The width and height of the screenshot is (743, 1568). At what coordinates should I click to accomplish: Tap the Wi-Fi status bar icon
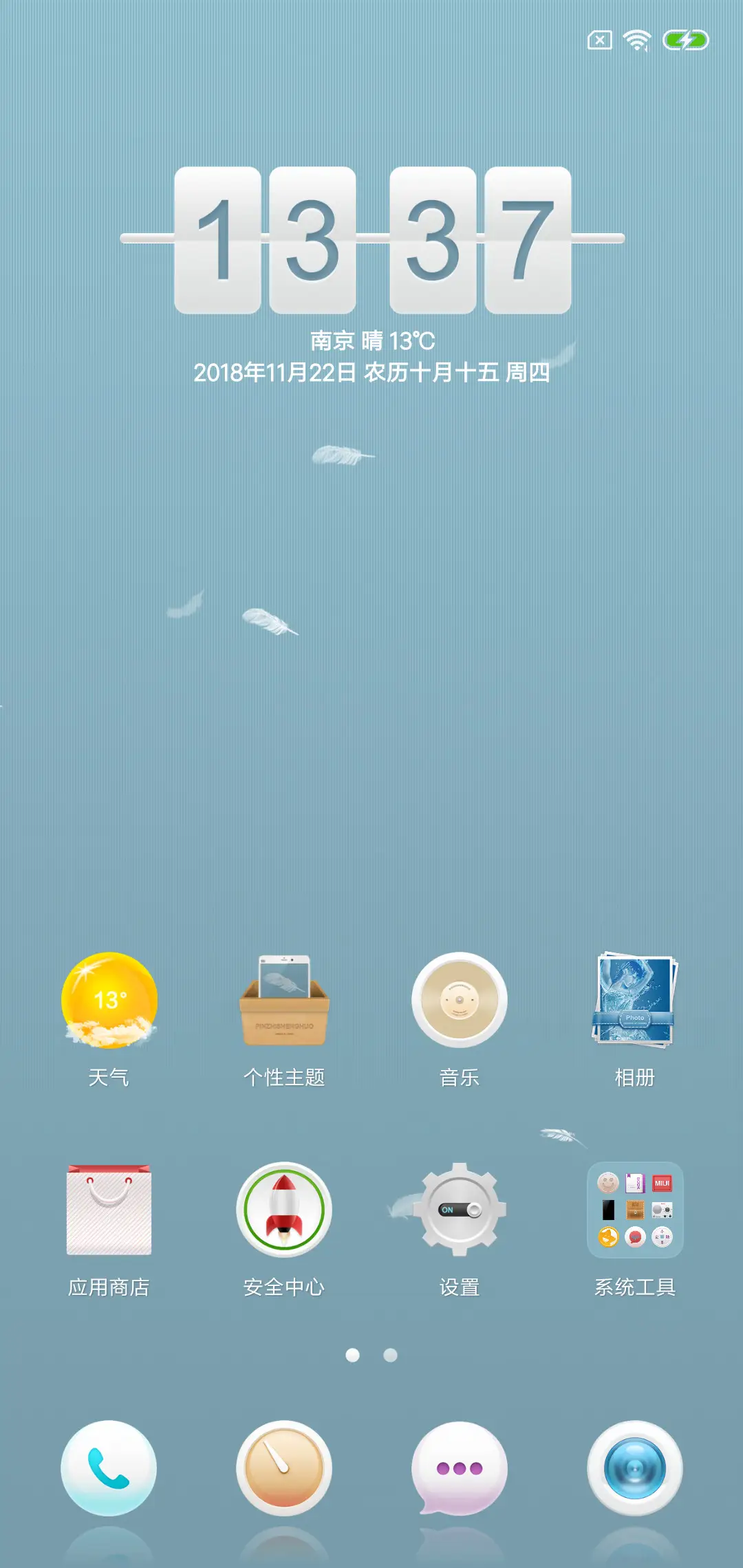(636, 40)
